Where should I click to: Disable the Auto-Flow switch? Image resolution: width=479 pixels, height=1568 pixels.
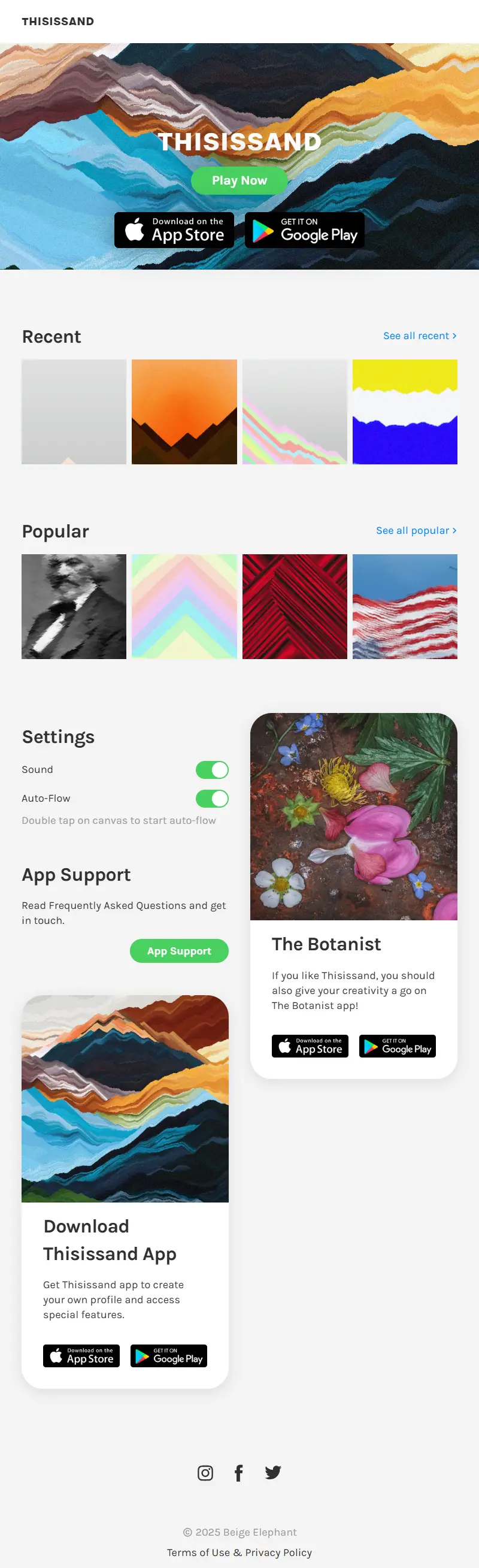coord(212,799)
